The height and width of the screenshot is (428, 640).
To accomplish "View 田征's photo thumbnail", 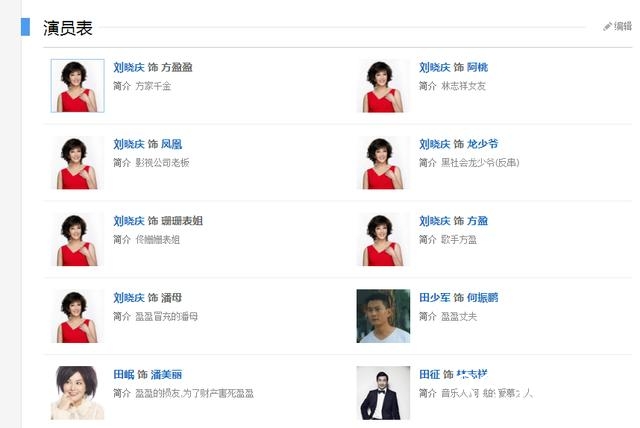I will pyautogui.click(x=383, y=392).
